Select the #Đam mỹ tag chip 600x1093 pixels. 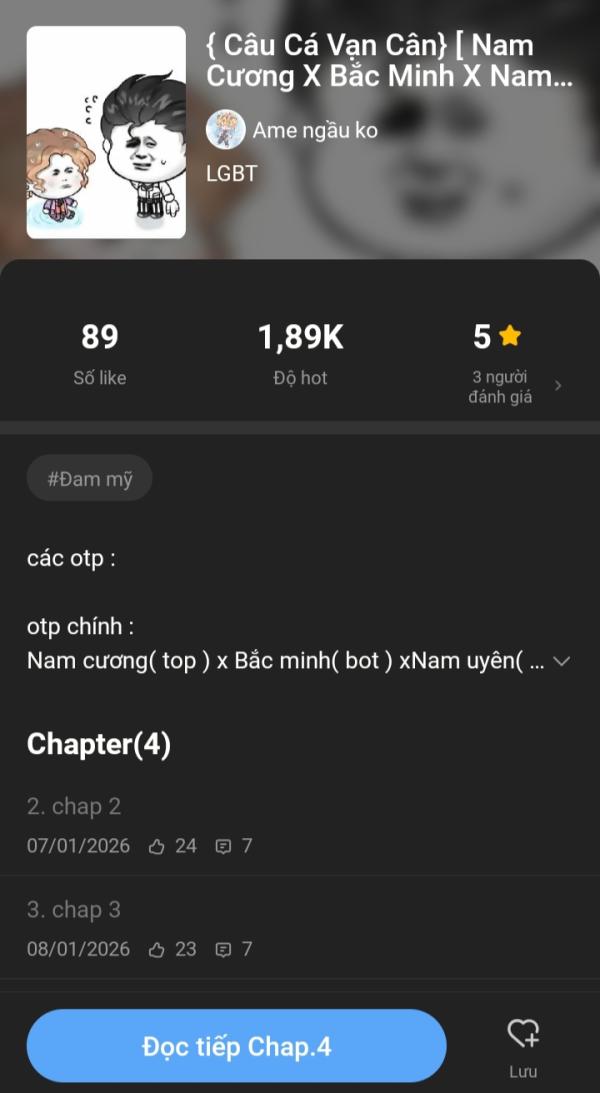pyautogui.click(x=89, y=478)
